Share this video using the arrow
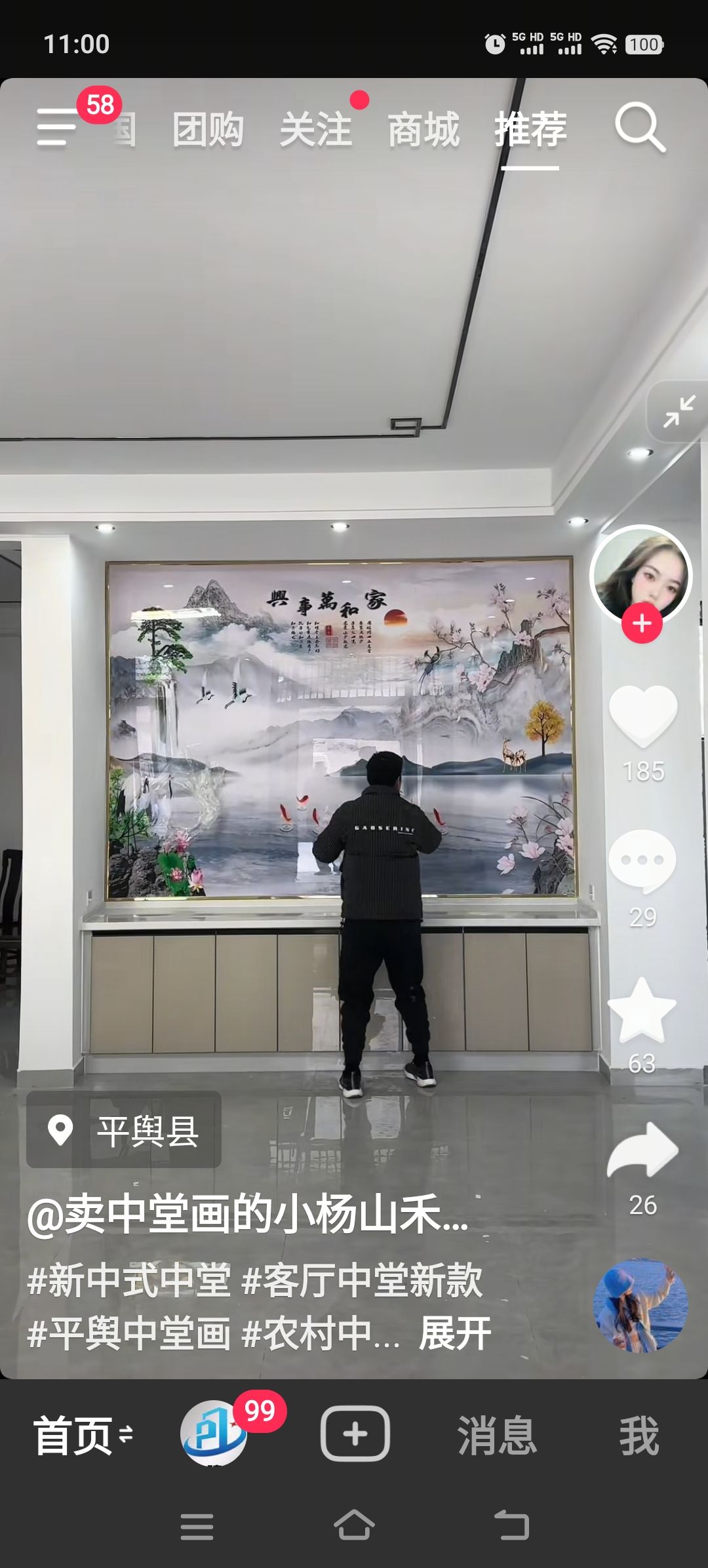 pyautogui.click(x=642, y=1150)
